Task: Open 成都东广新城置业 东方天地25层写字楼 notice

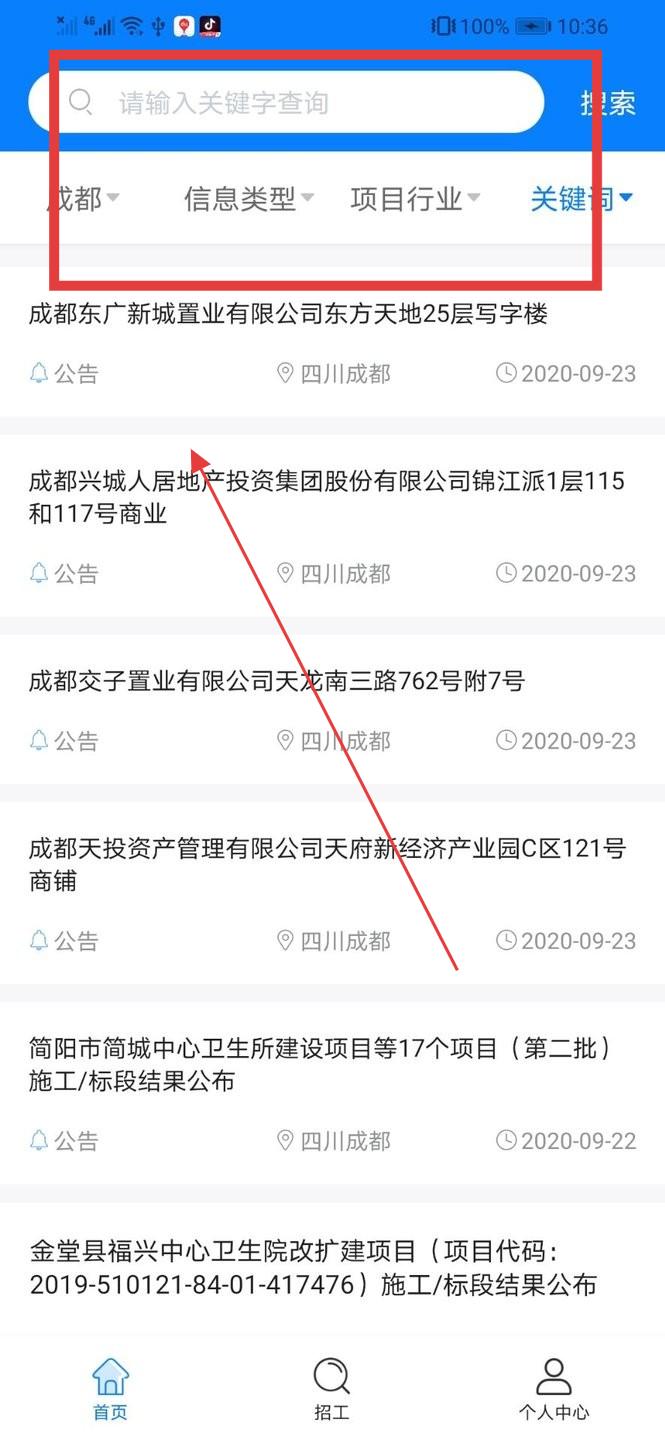Action: click(x=288, y=315)
